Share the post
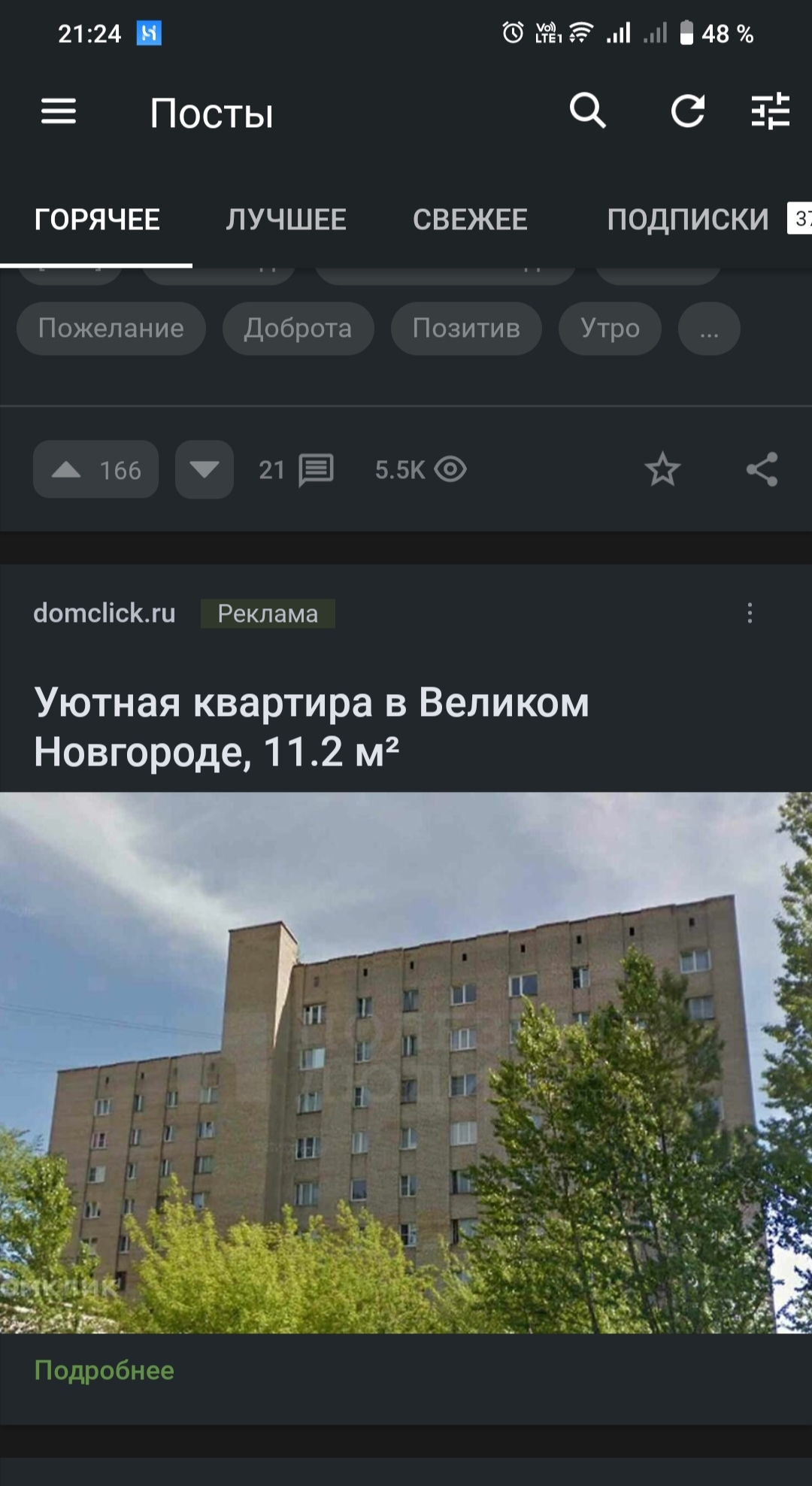 point(762,470)
